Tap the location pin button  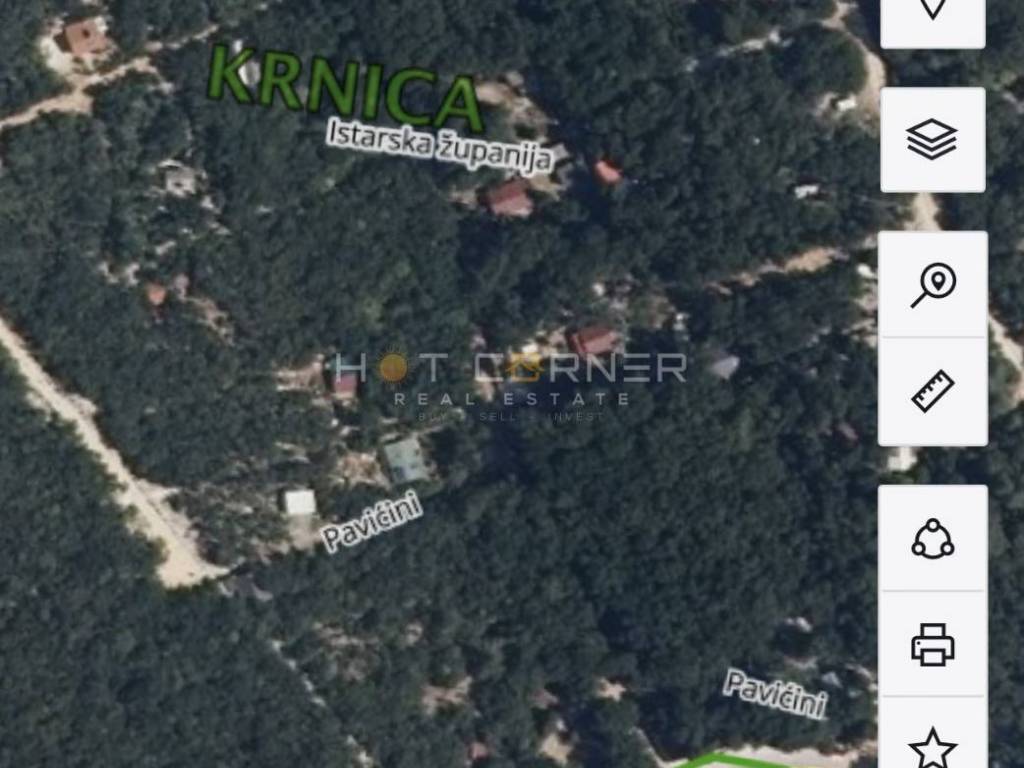click(932, 12)
